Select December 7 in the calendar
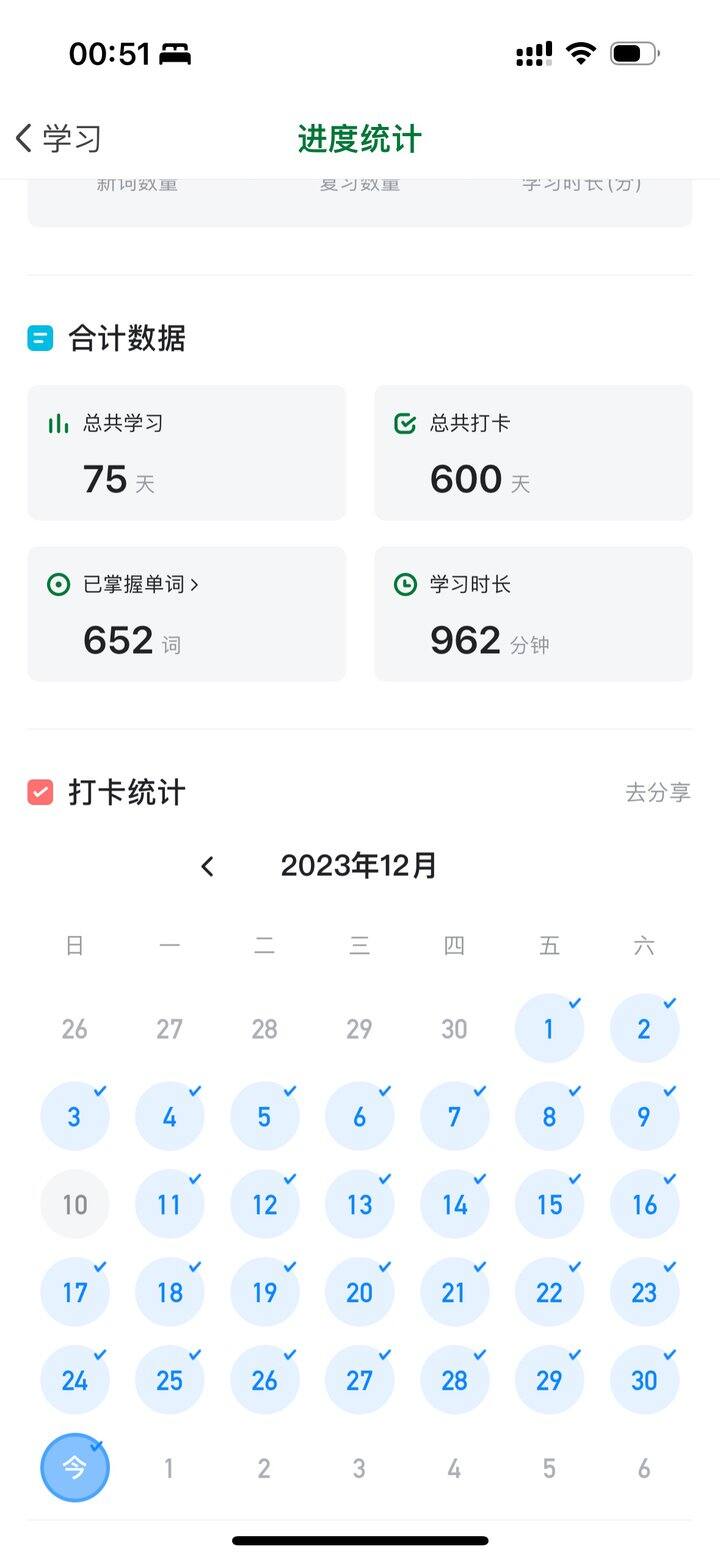 (454, 1116)
